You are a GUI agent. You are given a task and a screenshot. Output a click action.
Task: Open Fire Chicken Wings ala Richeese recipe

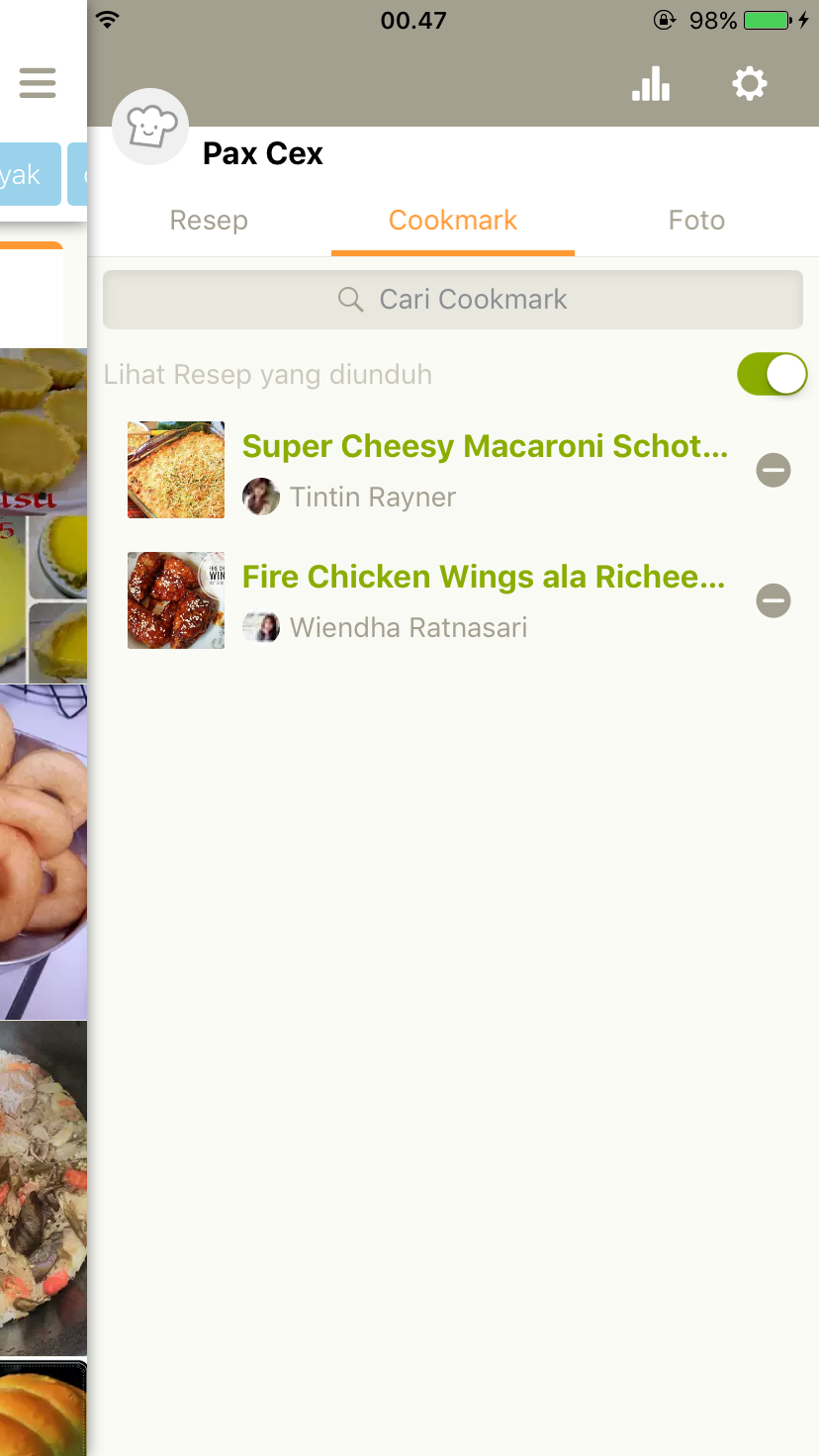(x=484, y=577)
